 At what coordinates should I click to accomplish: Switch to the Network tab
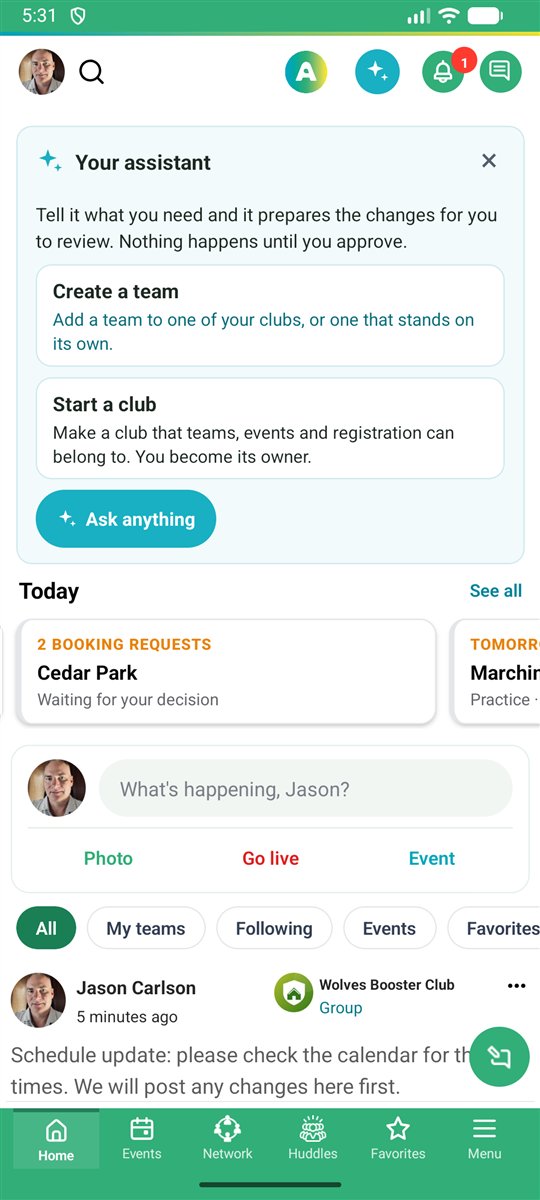(x=227, y=1139)
